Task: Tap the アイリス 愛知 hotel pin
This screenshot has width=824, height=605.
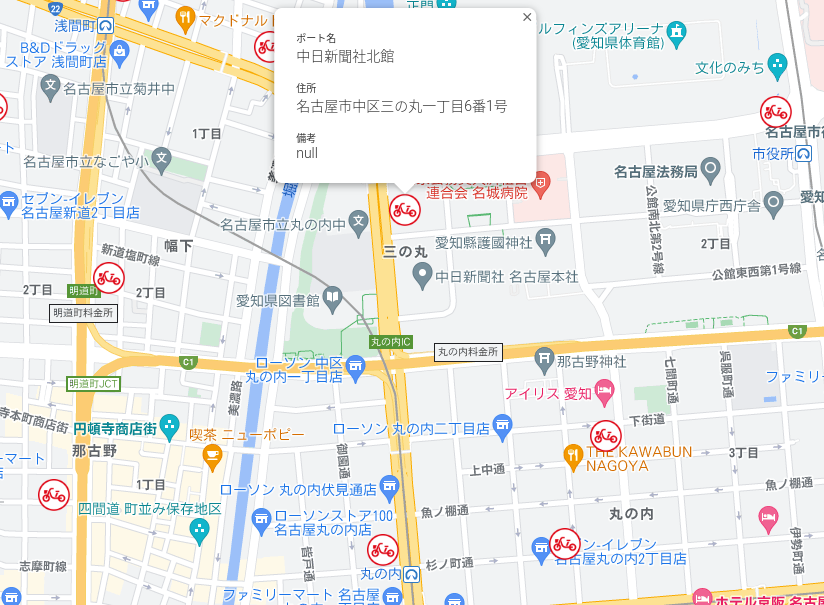Action: pyautogui.click(x=604, y=391)
